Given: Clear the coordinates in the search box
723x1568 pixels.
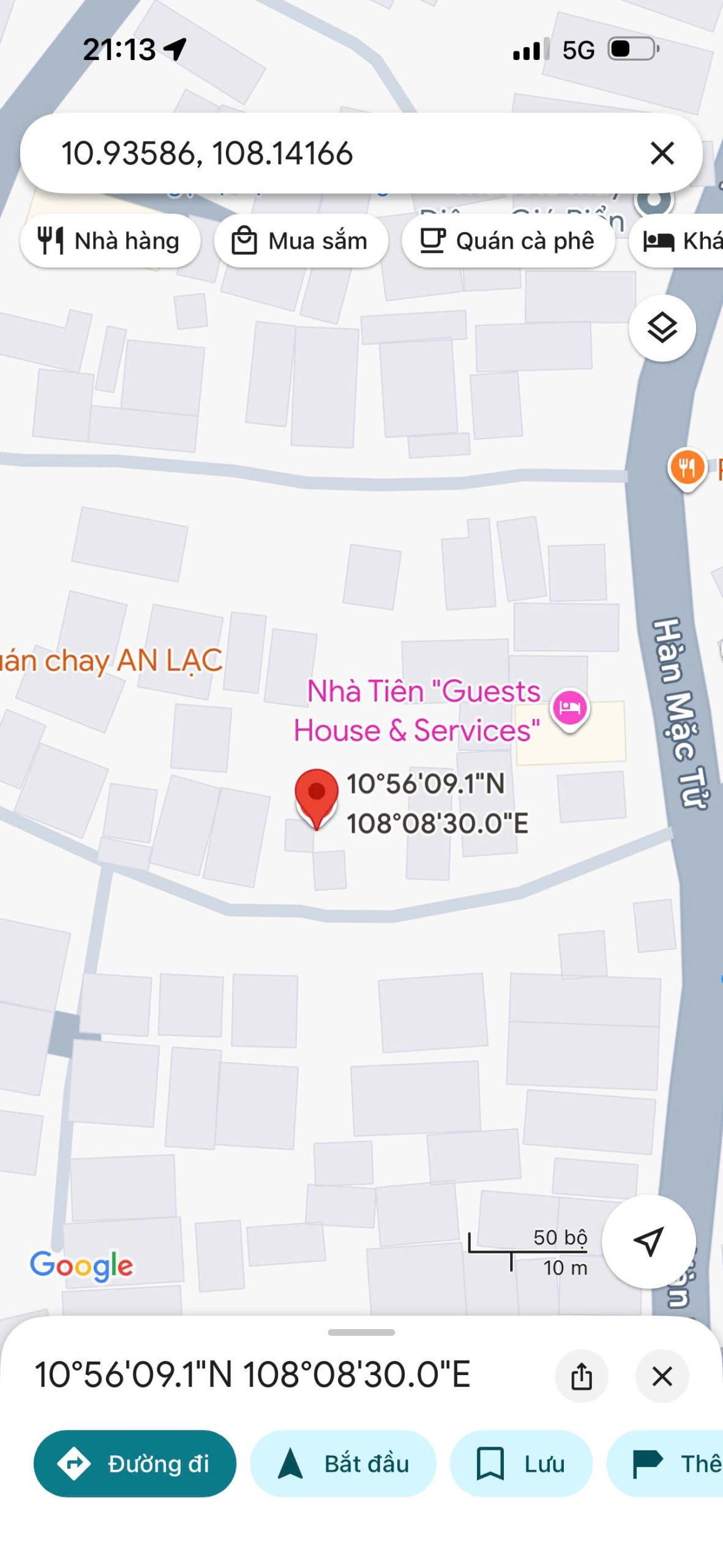Looking at the screenshot, I should [662, 153].
